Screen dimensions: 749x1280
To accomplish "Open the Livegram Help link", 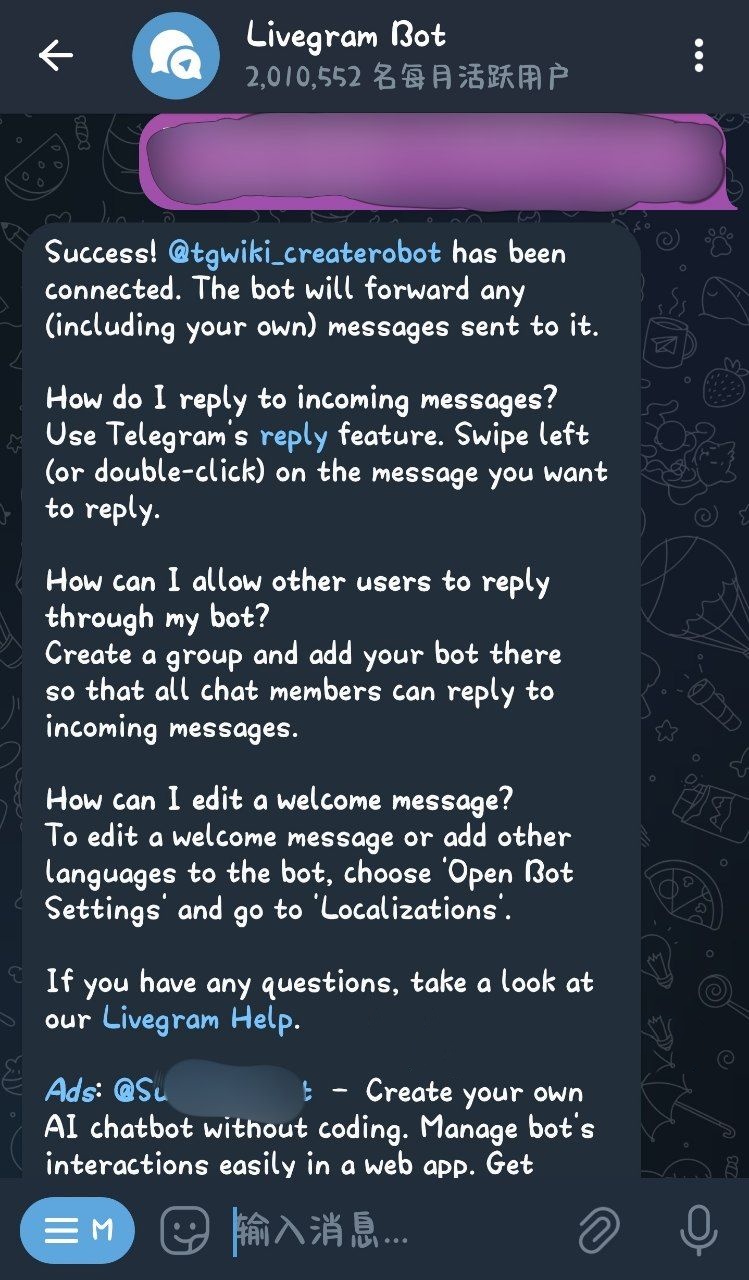I will point(198,1019).
